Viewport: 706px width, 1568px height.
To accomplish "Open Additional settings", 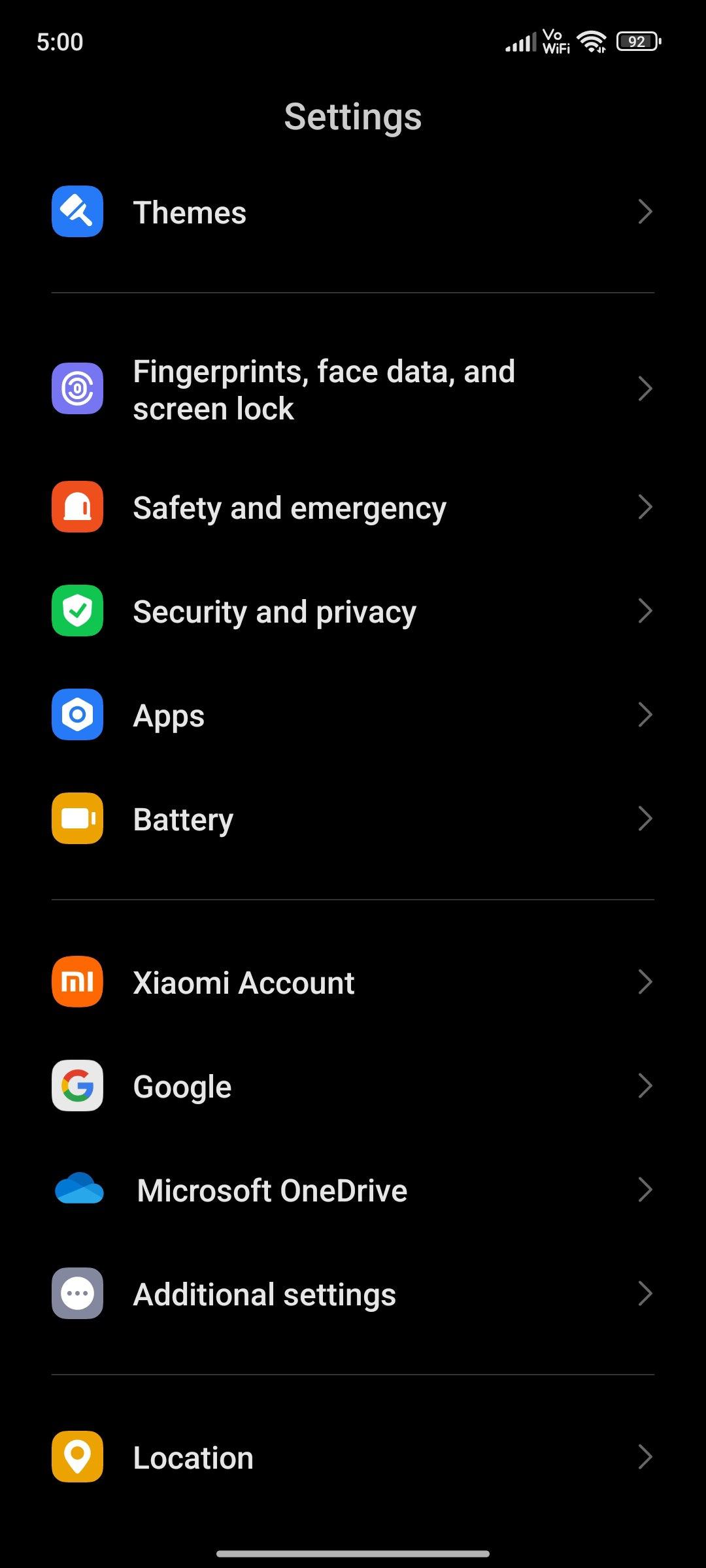I will point(353,1294).
